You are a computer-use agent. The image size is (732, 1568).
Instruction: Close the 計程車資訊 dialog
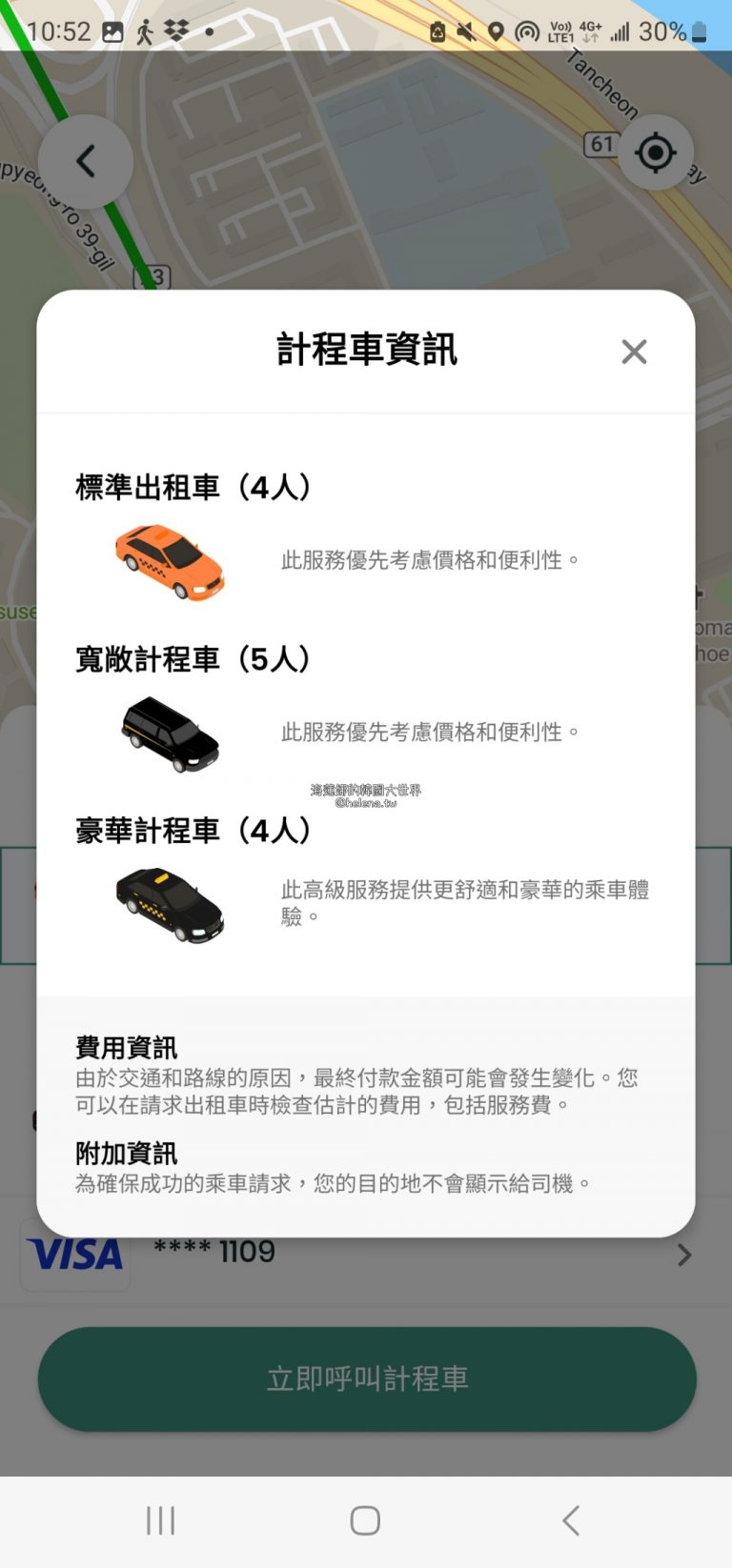634,352
